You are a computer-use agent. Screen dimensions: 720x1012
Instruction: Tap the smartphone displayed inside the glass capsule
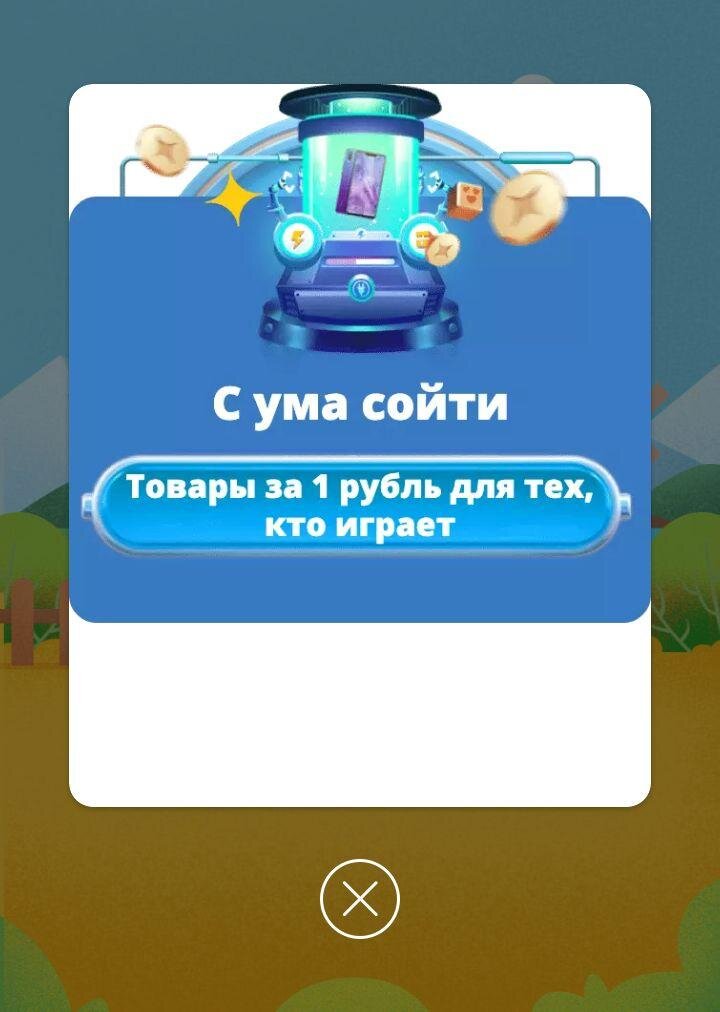click(x=359, y=184)
